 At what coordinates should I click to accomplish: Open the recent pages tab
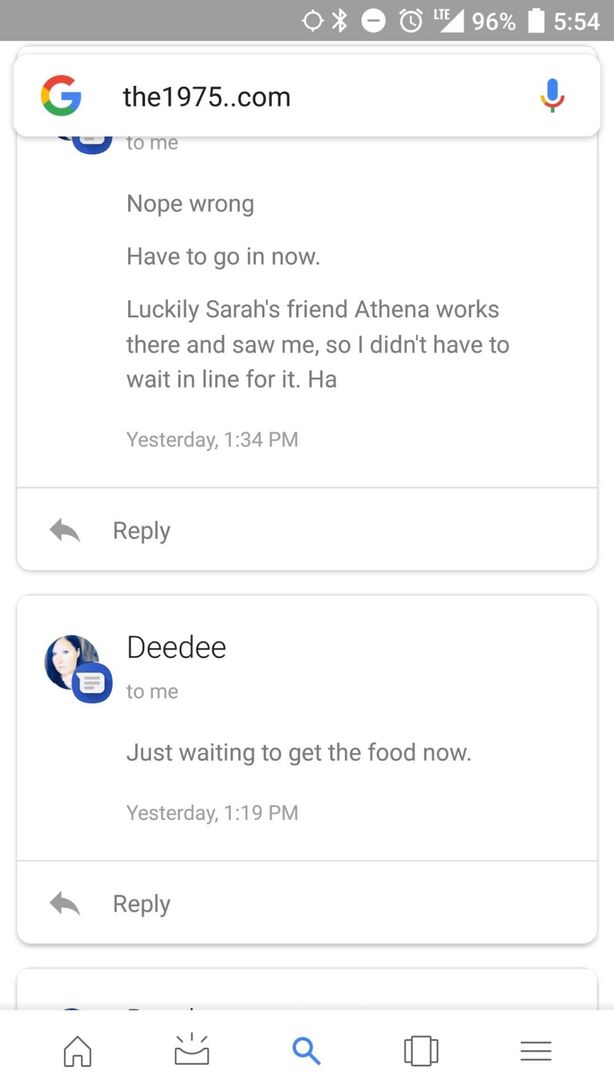click(421, 1050)
